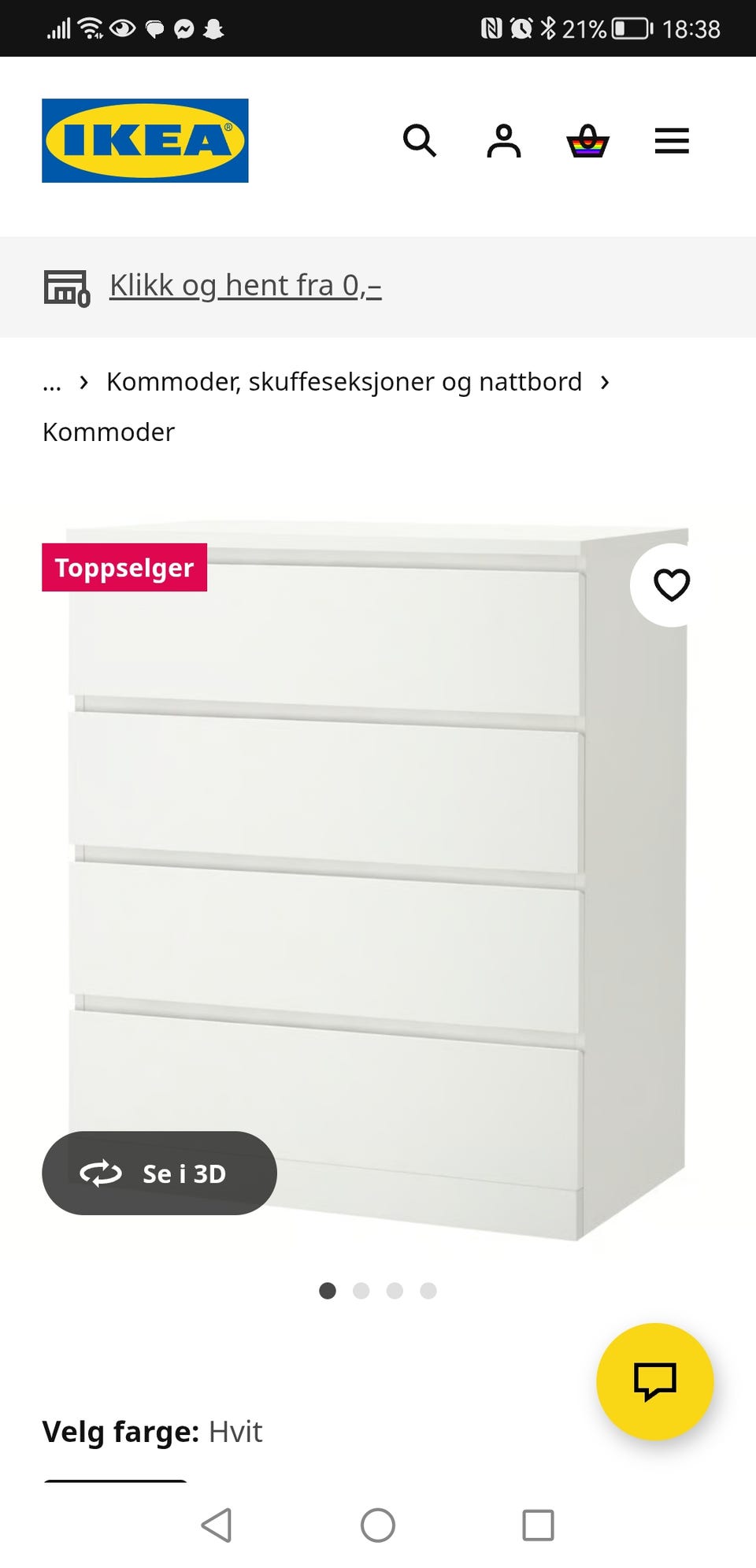Click the Klikk og hent store icon

pyautogui.click(x=69, y=287)
